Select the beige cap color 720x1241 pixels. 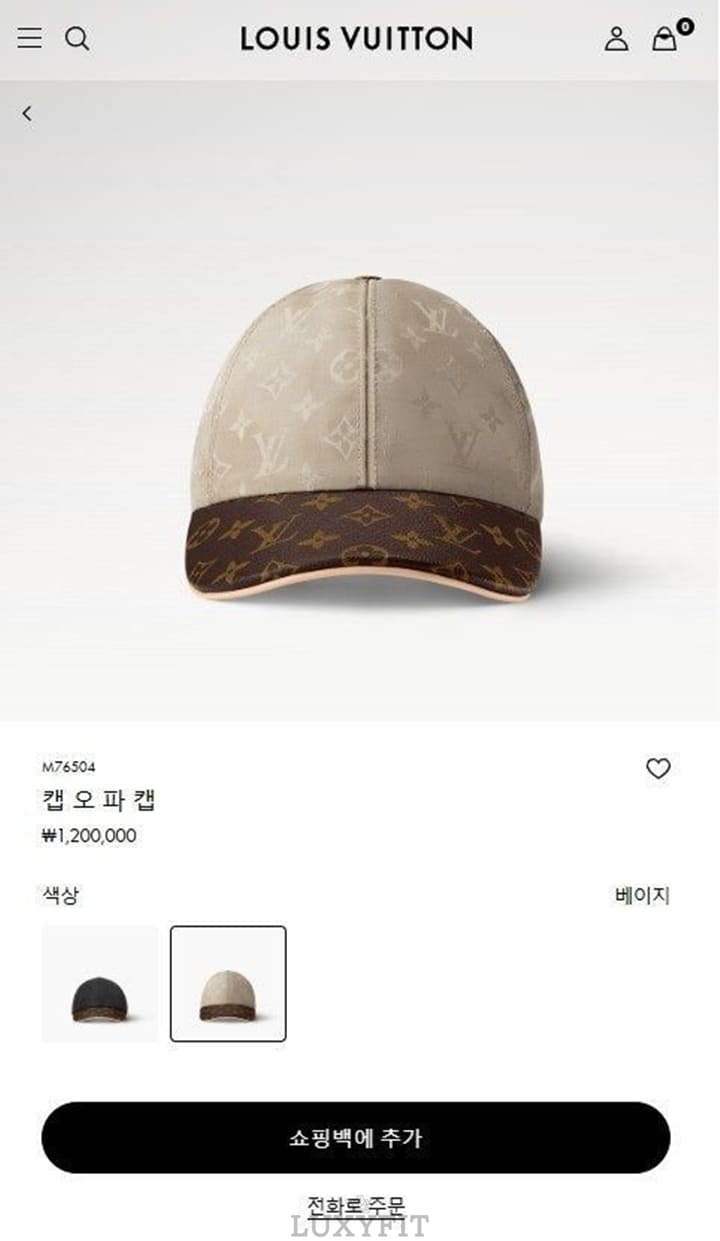coord(228,984)
